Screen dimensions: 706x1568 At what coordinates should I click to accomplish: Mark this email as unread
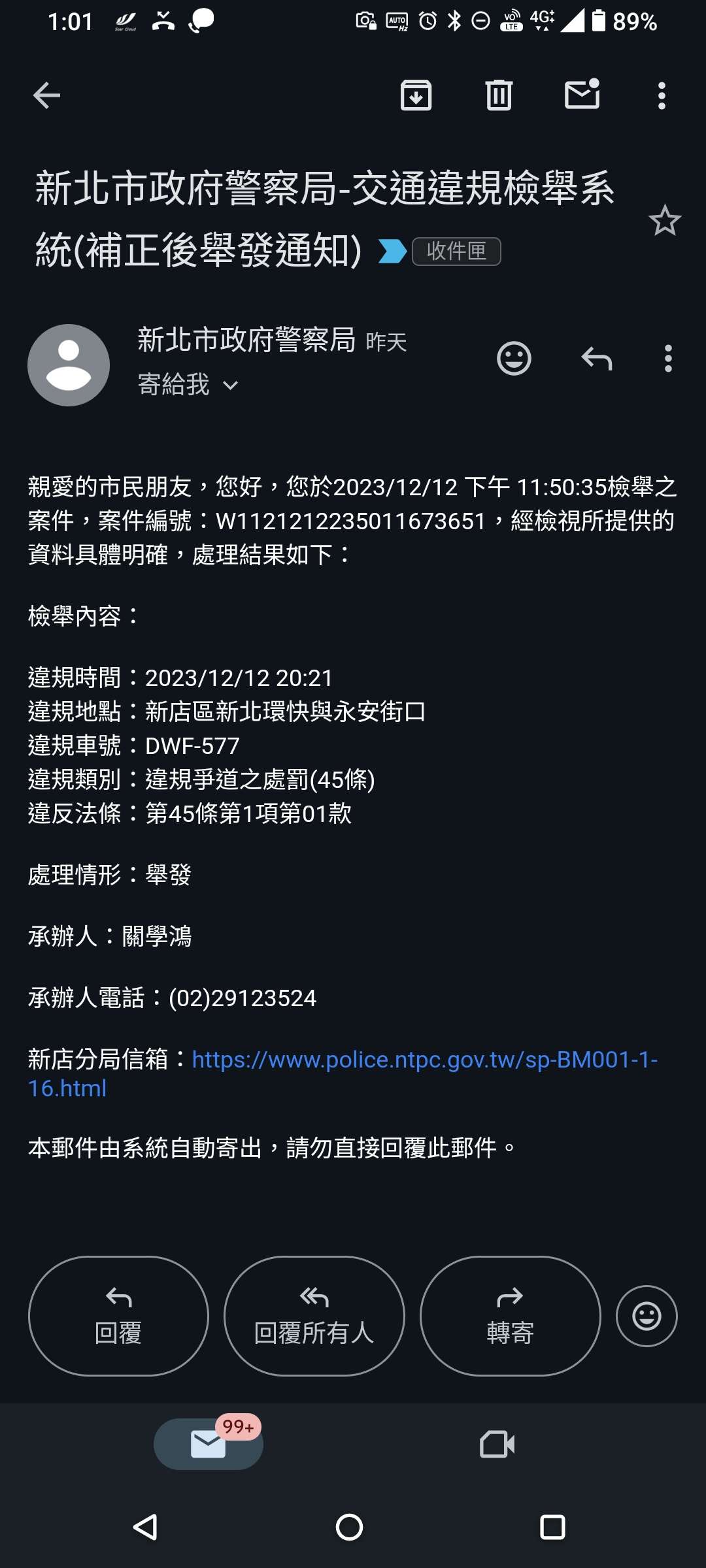(x=582, y=94)
